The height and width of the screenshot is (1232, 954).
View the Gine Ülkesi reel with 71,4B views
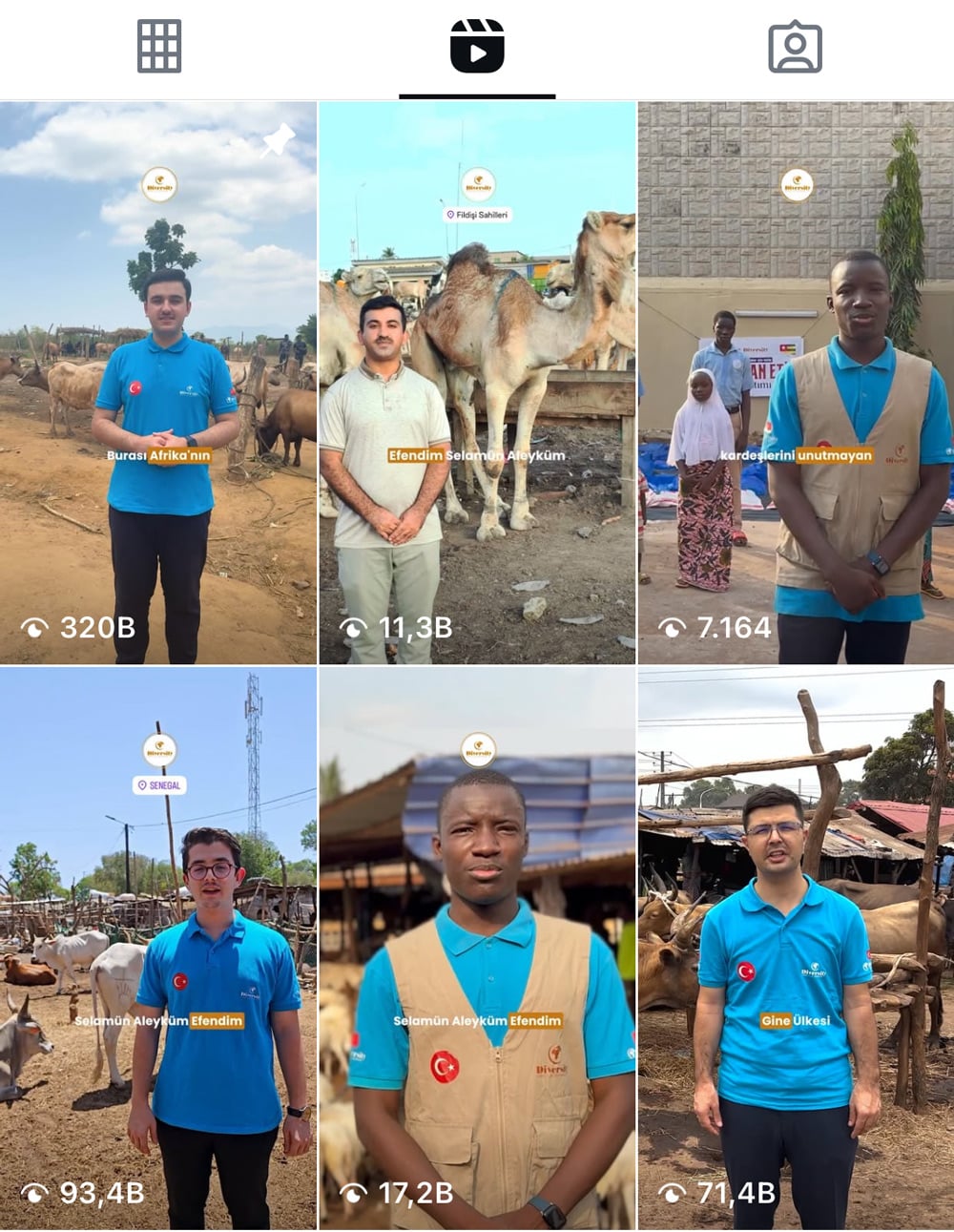pos(796,948)
